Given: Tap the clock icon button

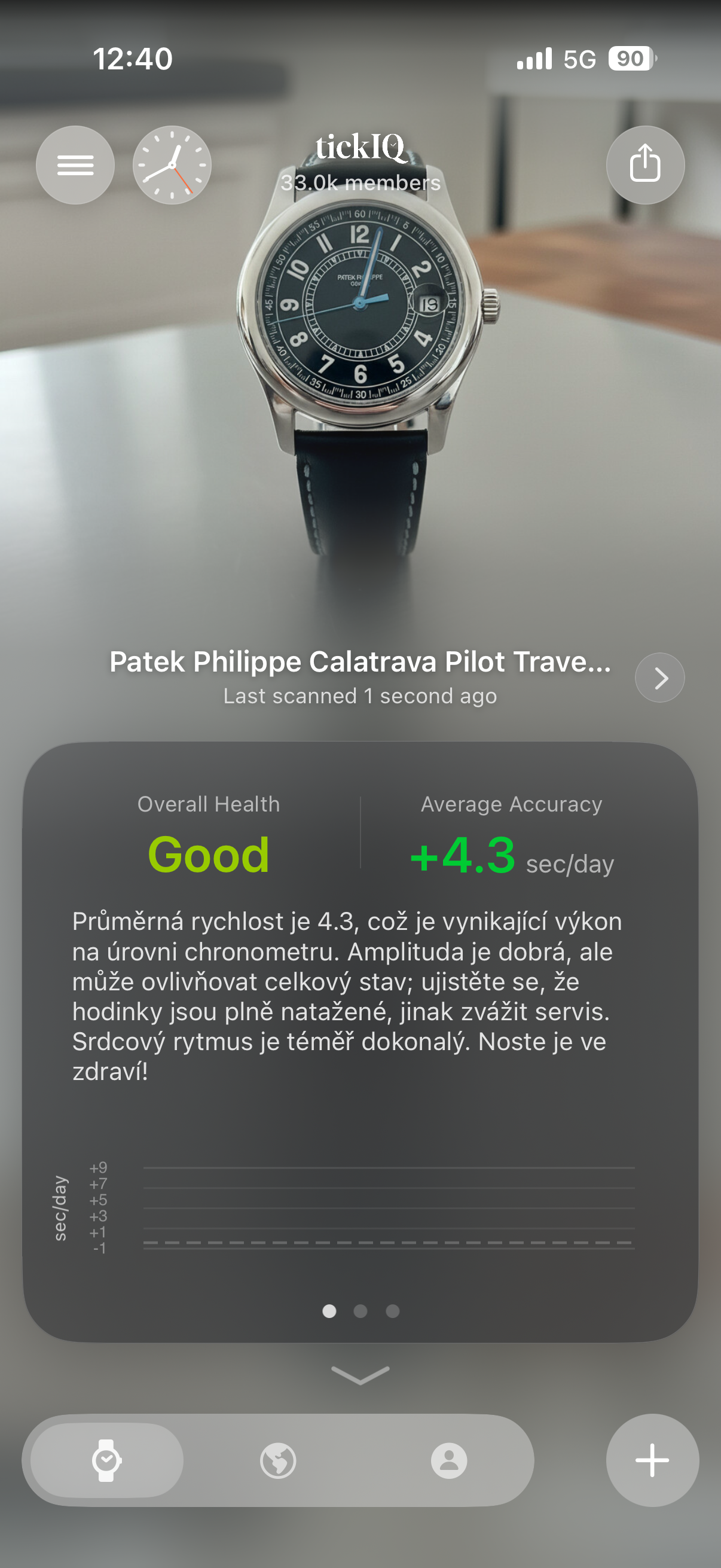Looking at the screenshot, I should [172, 165].
